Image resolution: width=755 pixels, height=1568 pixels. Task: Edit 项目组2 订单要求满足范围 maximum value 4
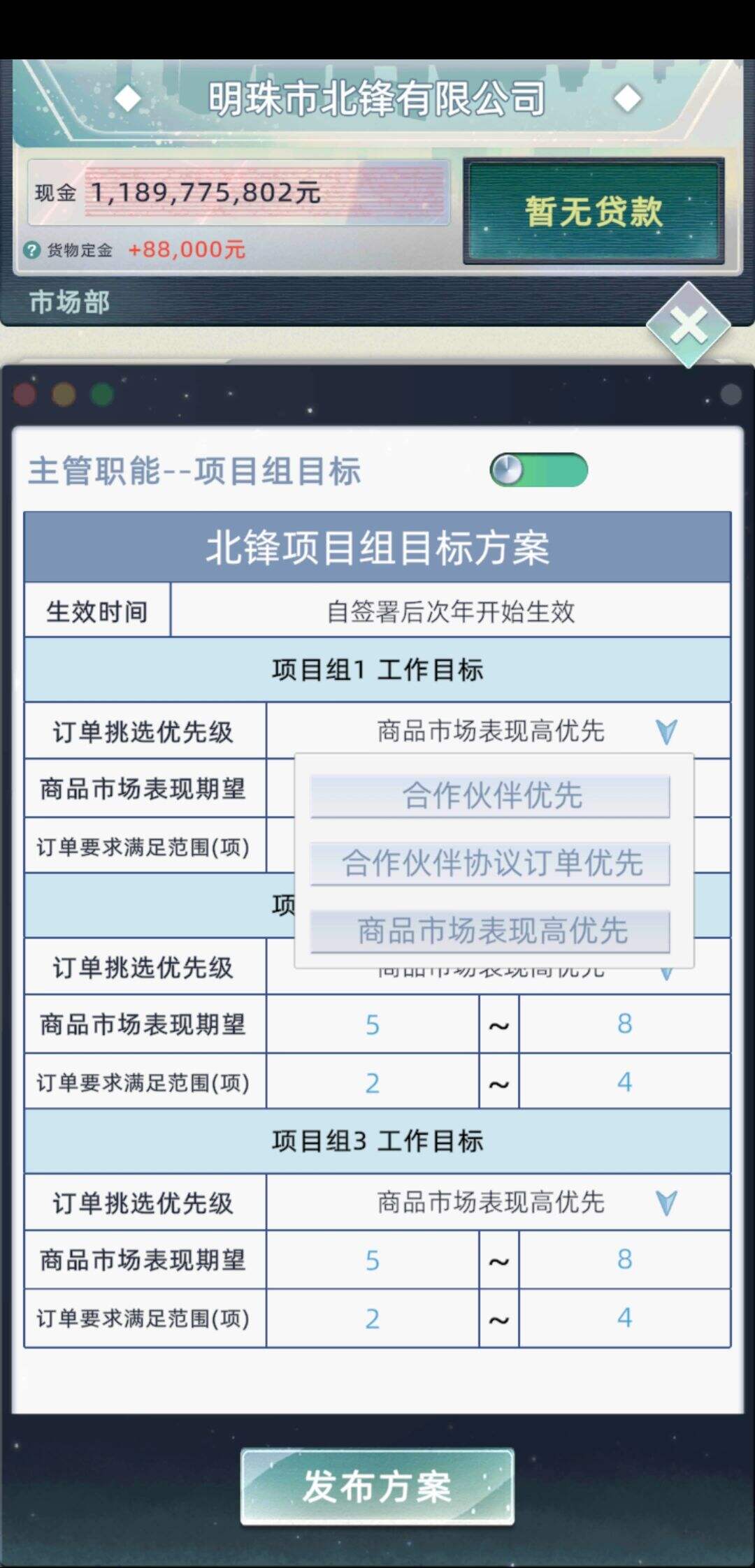click(624, 1082)
